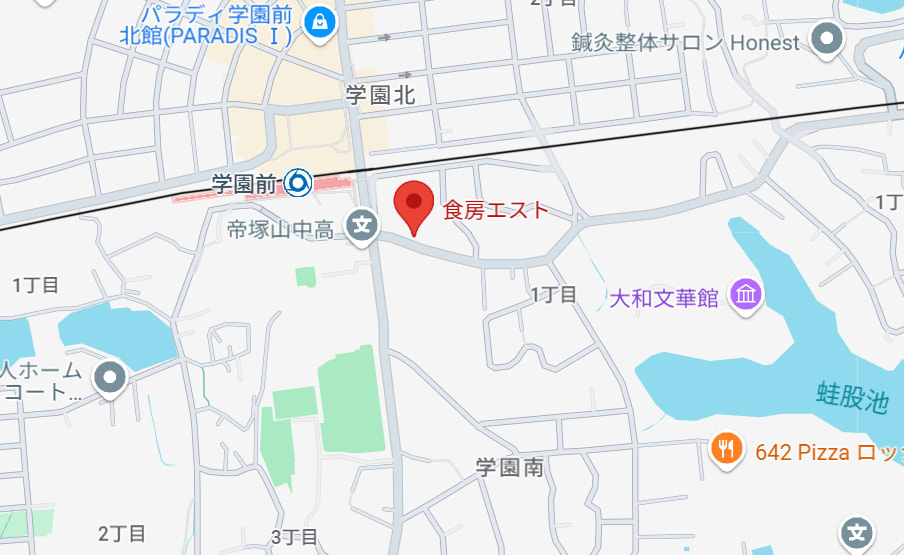This screenshot has width=904, height=555.
Task: Open the 大和文華館 museum marker
Action: [x=746, y=295]
